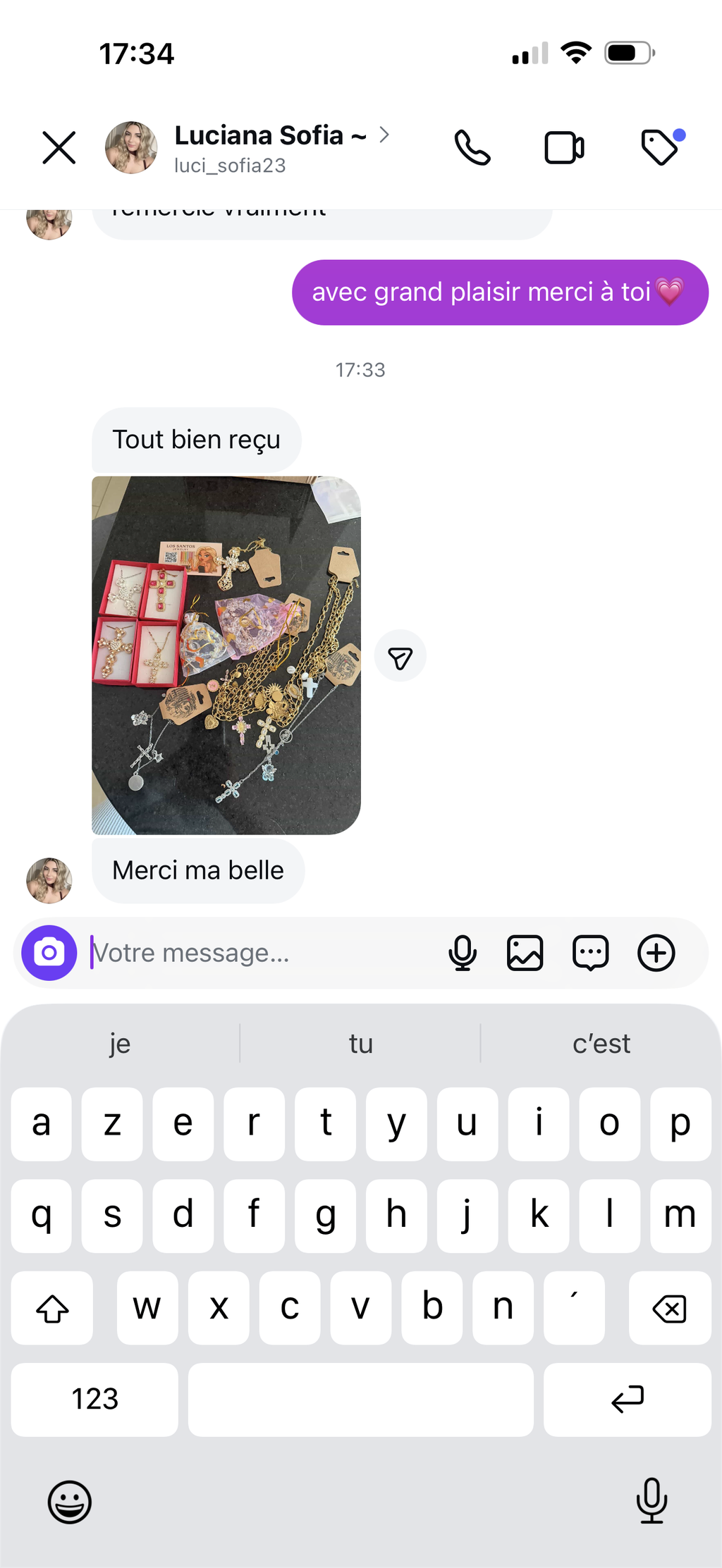
Task: Open the camera from message bar
Action: (x=49, y=953)
